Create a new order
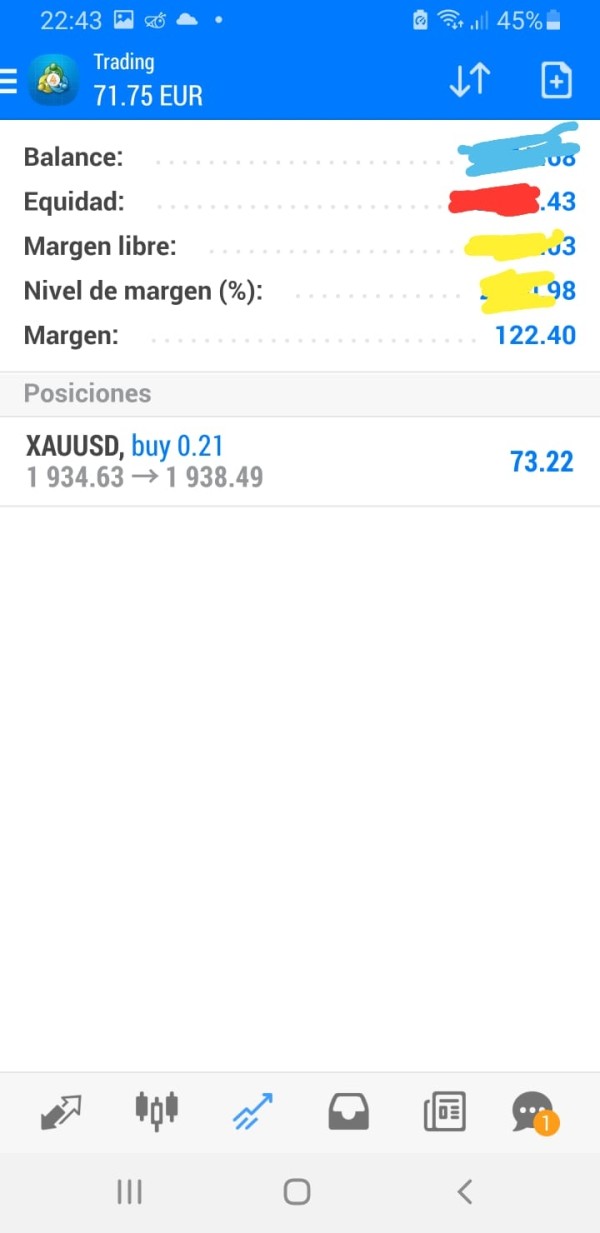 [556, 81]
